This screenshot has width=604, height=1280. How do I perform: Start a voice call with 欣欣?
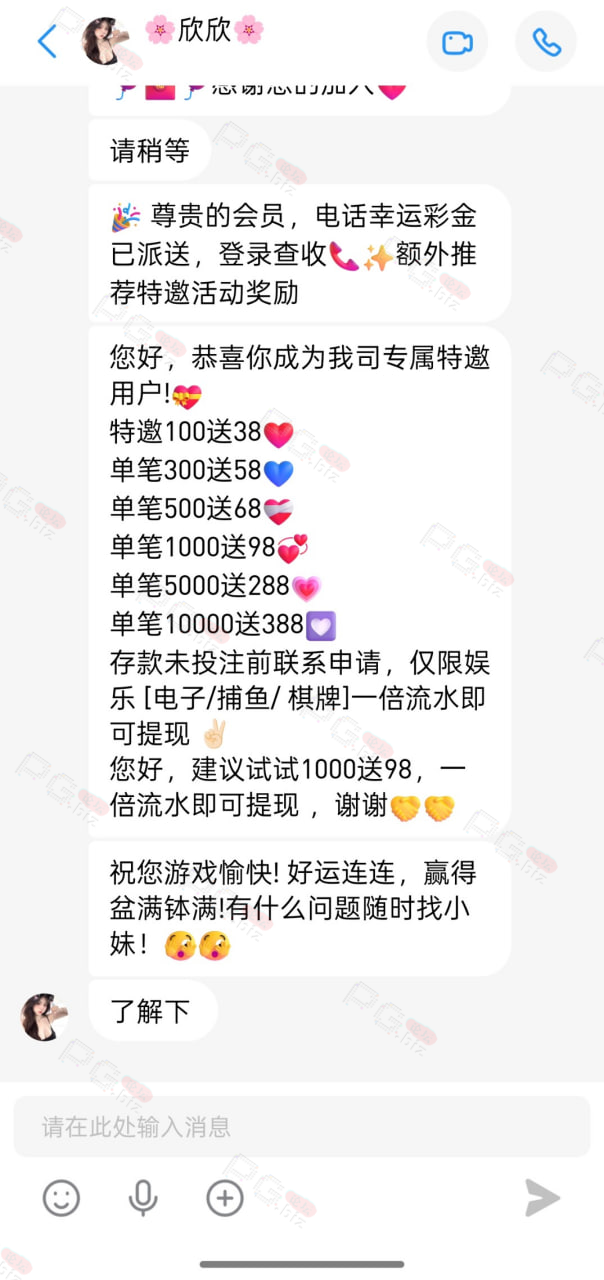tap(546, 42)
